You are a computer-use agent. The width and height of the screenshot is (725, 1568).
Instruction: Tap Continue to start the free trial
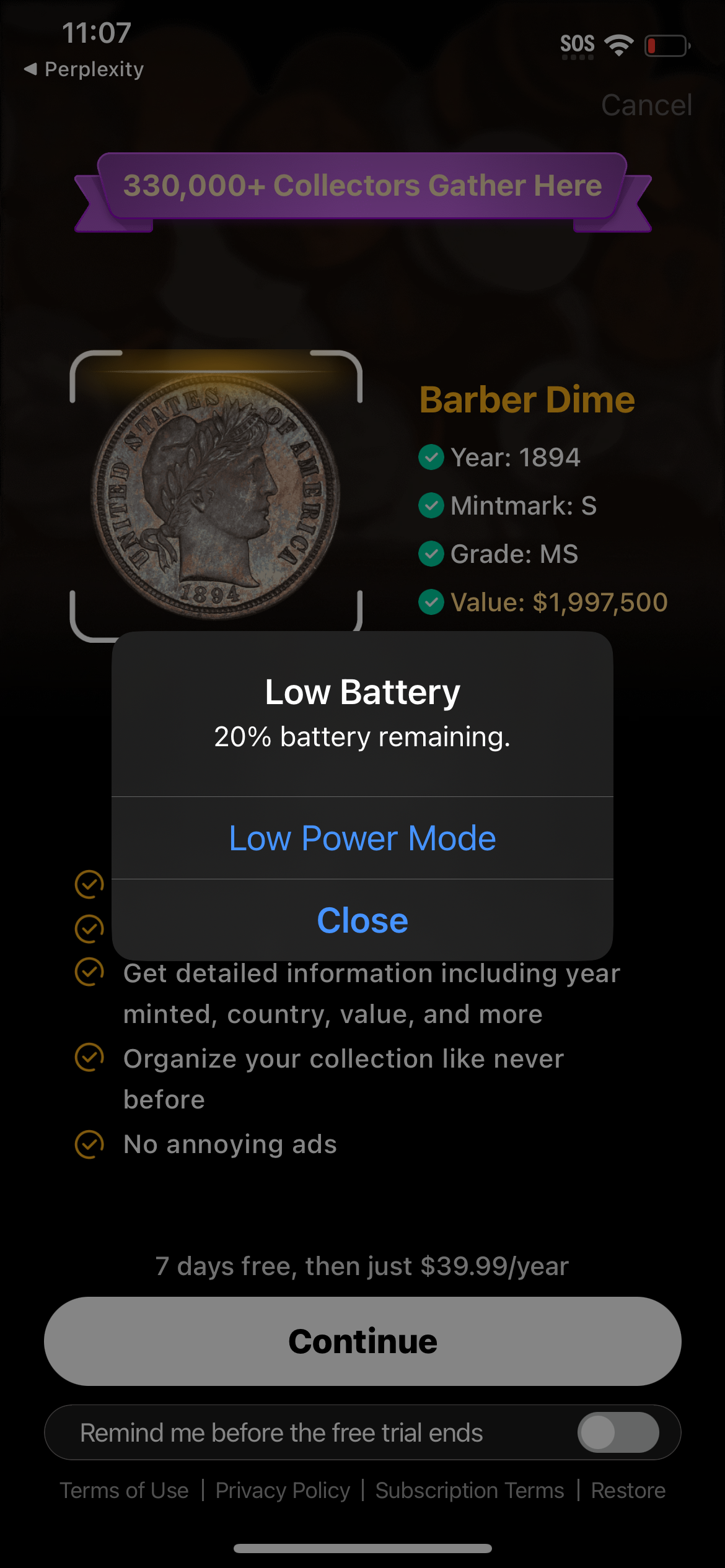362,1340
